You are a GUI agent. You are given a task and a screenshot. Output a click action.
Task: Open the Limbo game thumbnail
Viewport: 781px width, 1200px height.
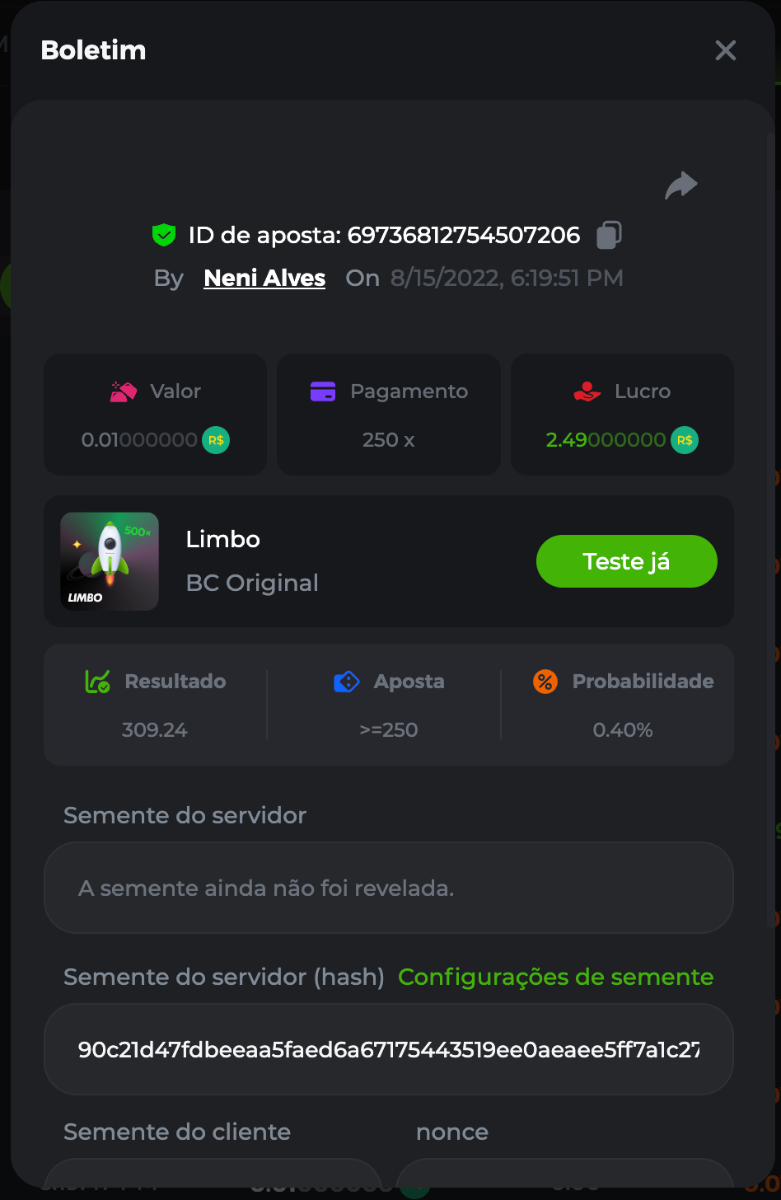(109, 561)
